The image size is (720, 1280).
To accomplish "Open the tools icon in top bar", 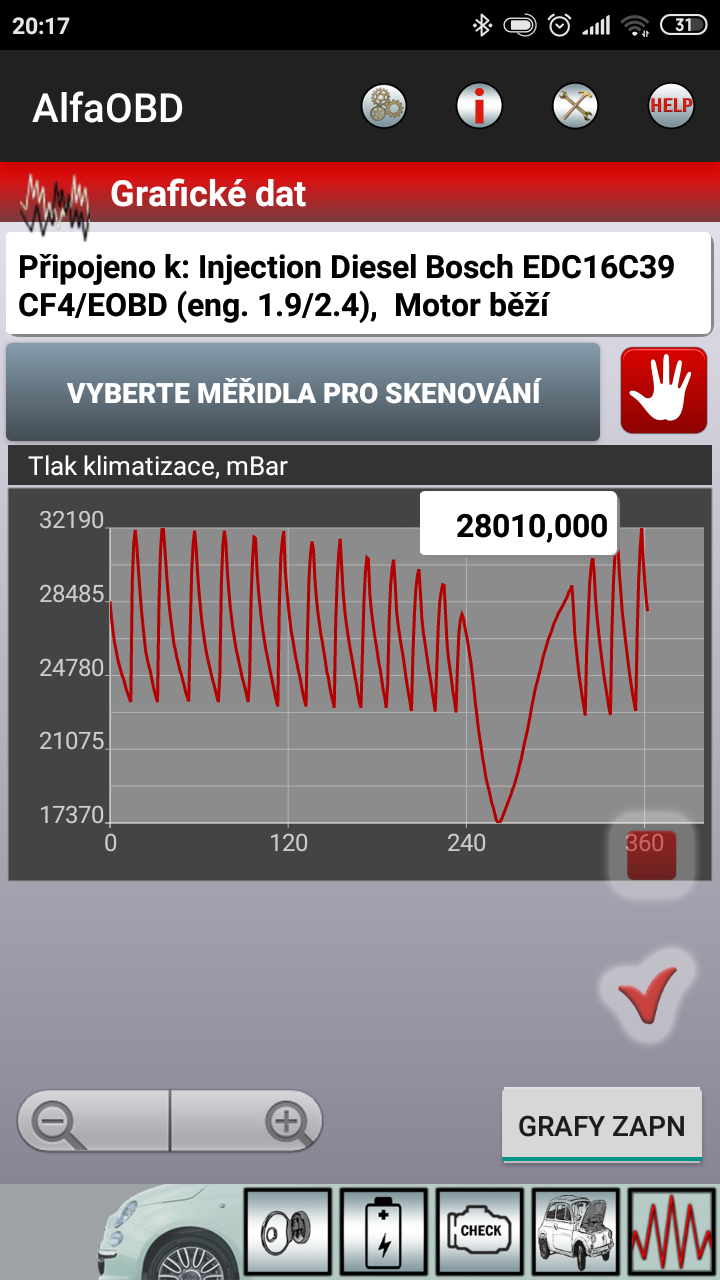I will (x=575, y=106).
